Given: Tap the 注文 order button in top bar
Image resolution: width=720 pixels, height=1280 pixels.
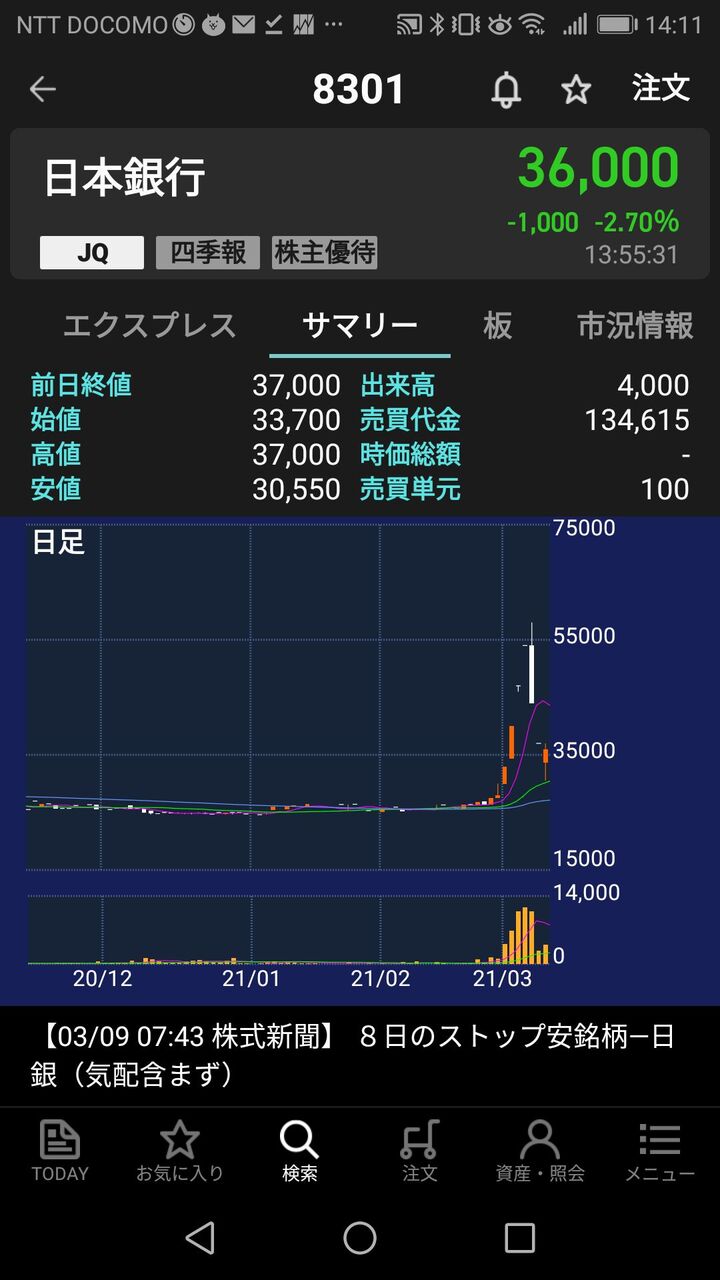Looking at the screenshot, I should point(661,89).
